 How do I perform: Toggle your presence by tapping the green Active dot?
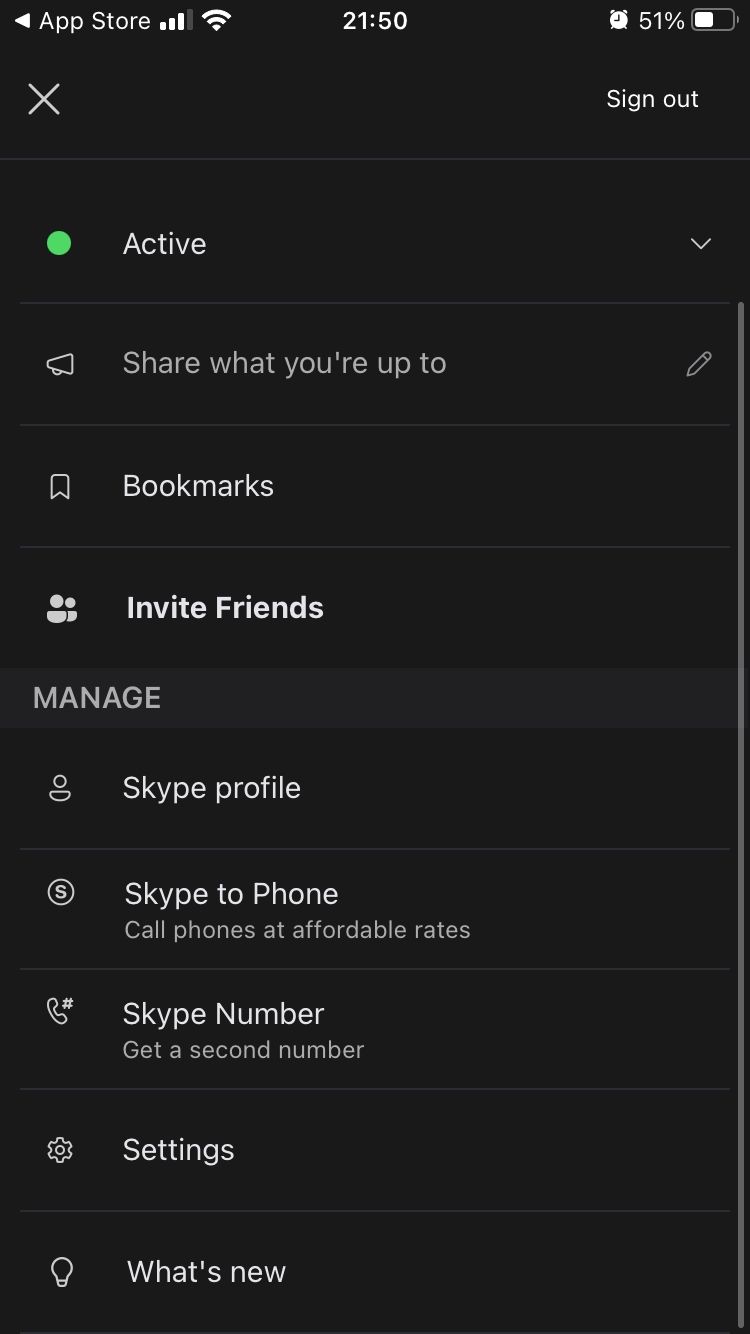pos(59,243)
